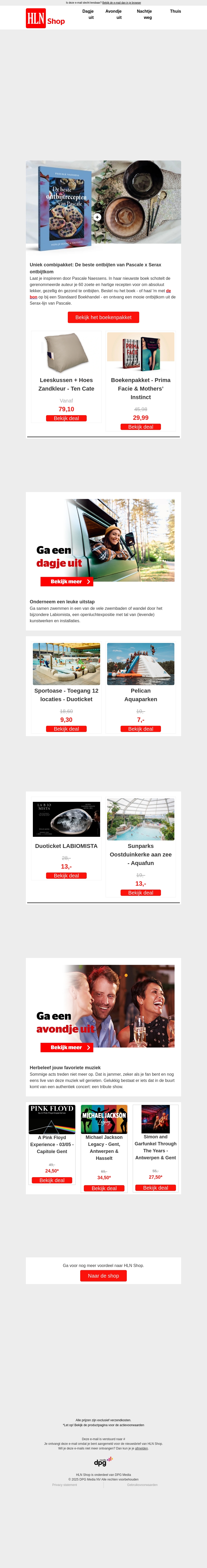
Task: See the Sunparks Aquafun deal
Action: (x=141, y=892)
